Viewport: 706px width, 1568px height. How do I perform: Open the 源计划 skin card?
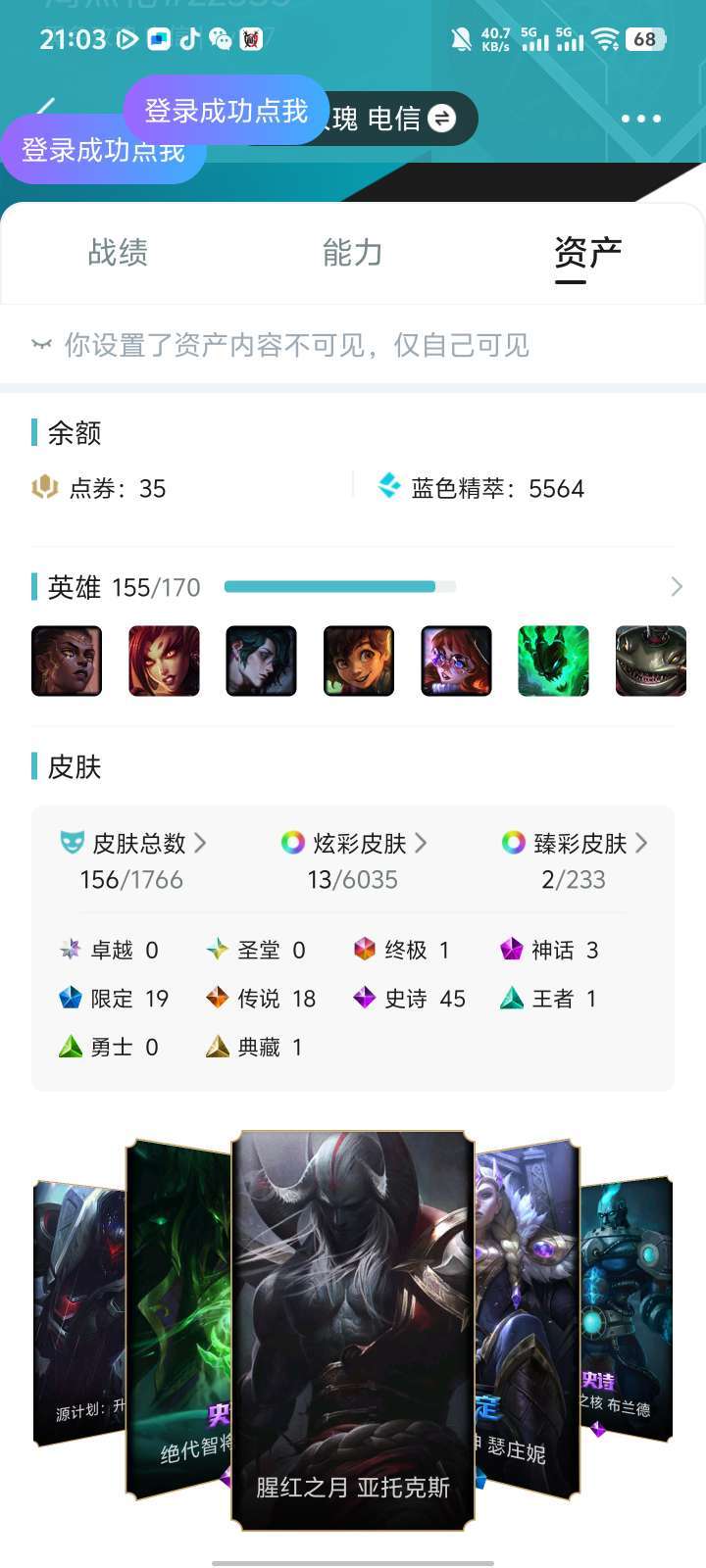click(79, 1313)
